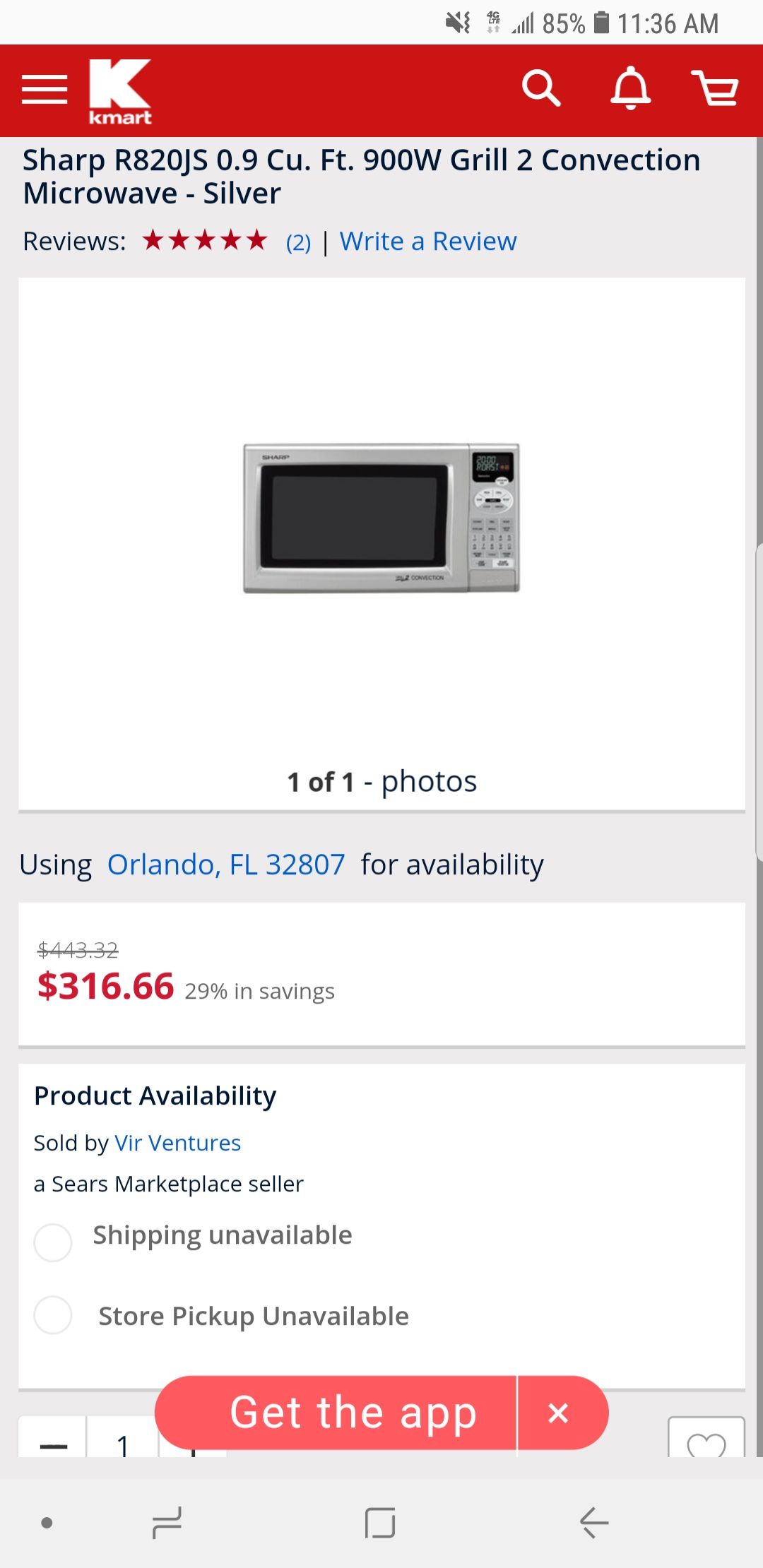The image size is (763, 1568).
Task: Select the Store Pickup Unavailable option
Action: point(53,1315)
